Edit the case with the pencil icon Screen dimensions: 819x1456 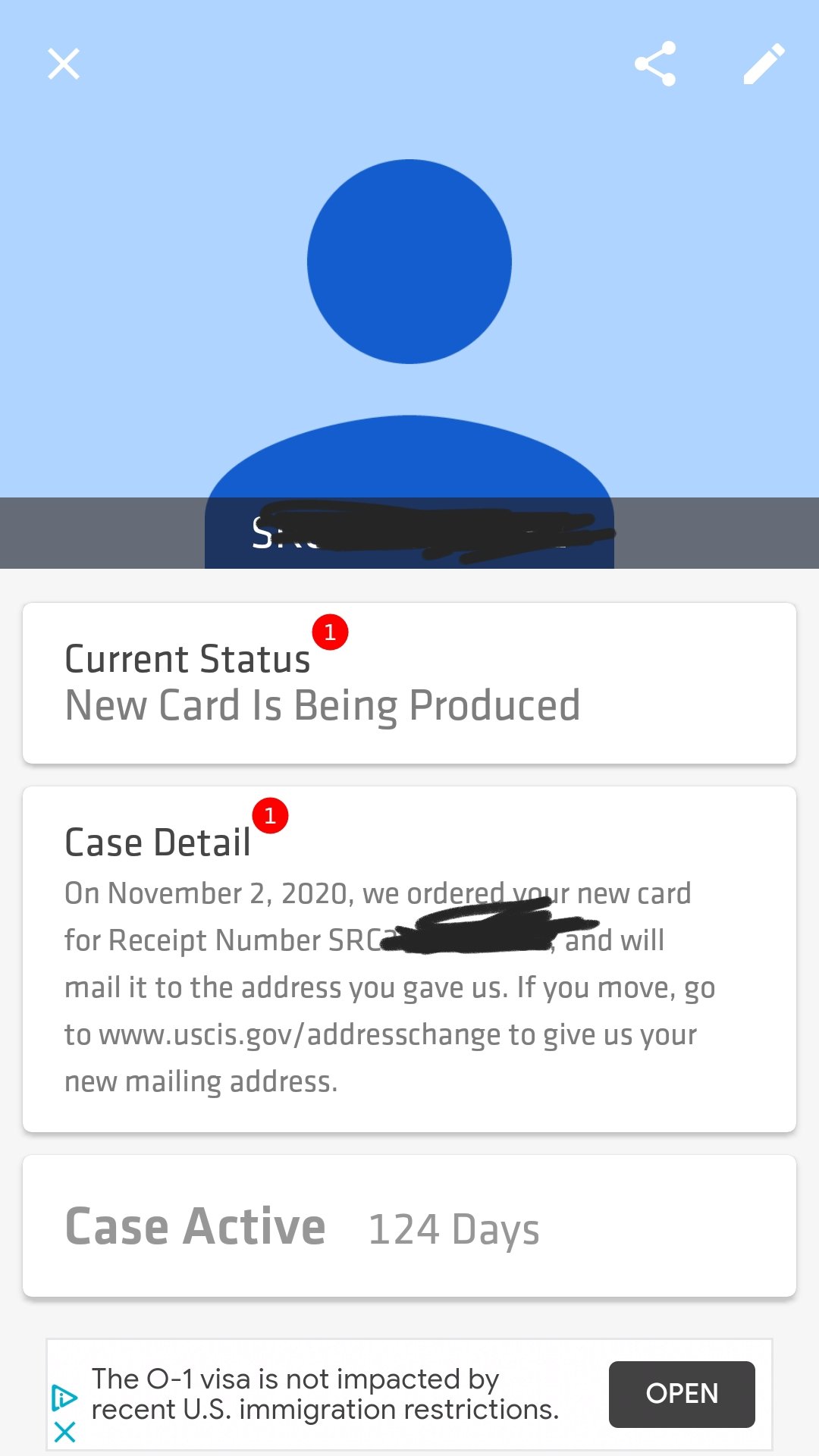(x=764, y=64)
